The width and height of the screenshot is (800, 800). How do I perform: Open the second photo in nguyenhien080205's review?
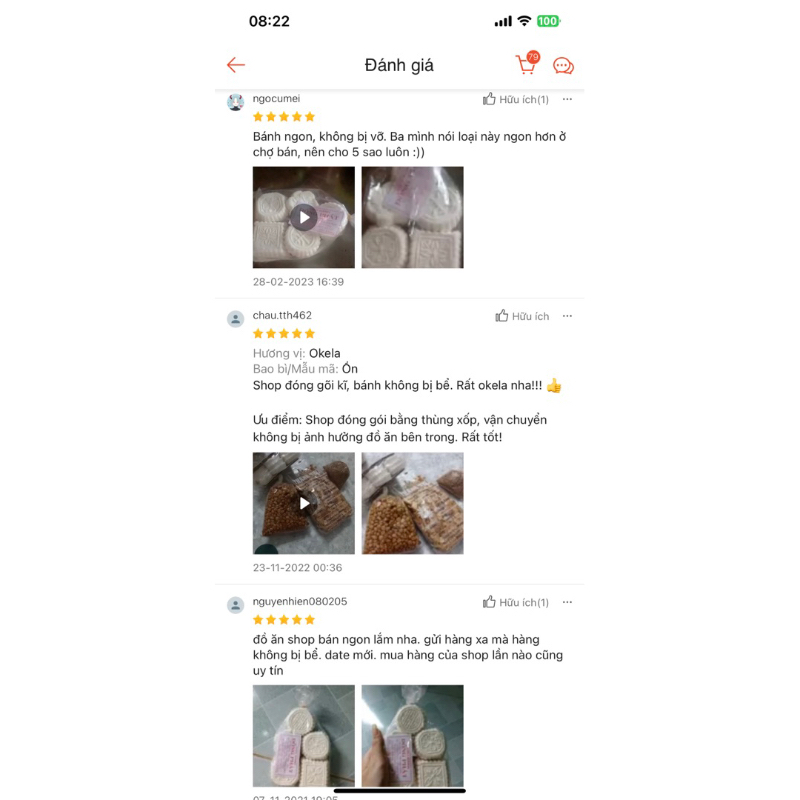coord(412,735)
